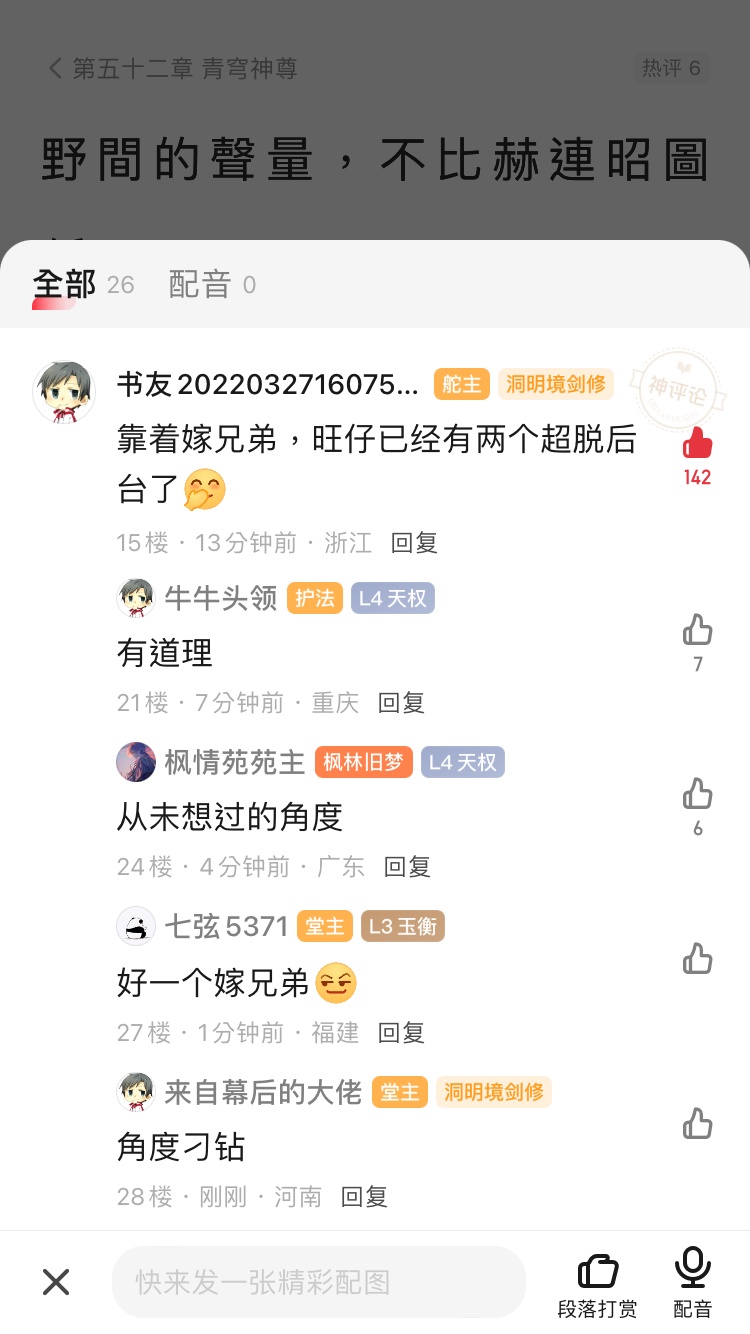Tap the 配音 microphone button
The height and width of the screenshot is (1334, 750).
692,1284
